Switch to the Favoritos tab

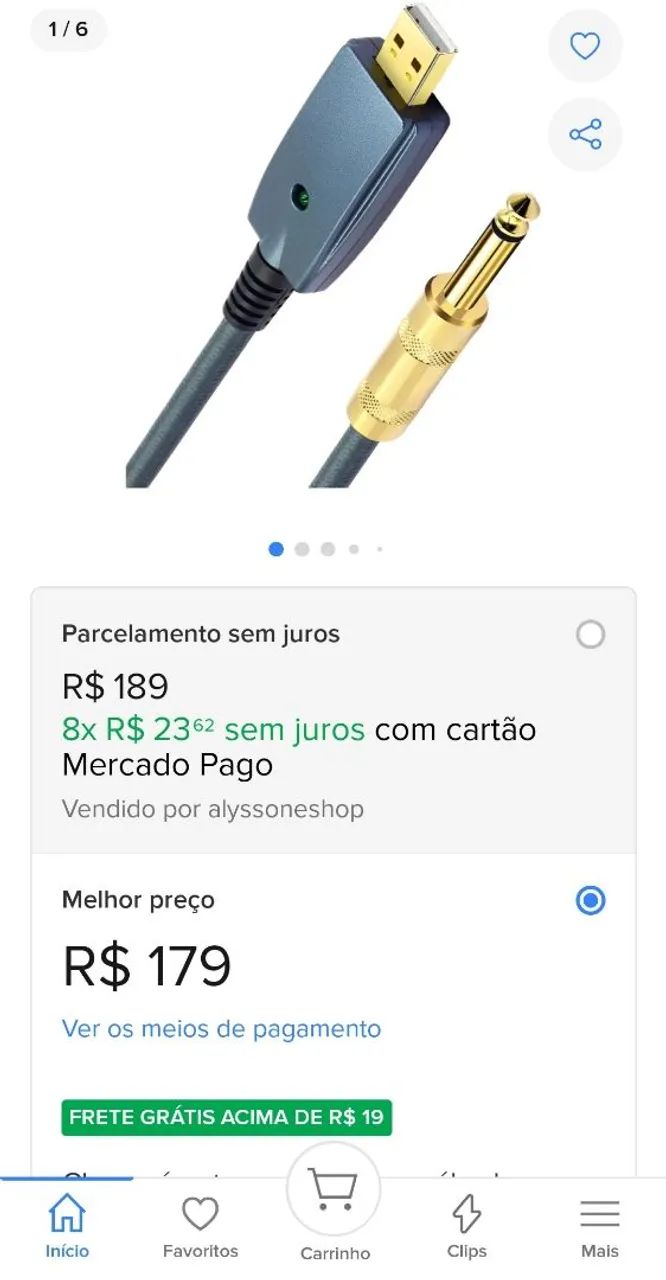coord(200,1227)
